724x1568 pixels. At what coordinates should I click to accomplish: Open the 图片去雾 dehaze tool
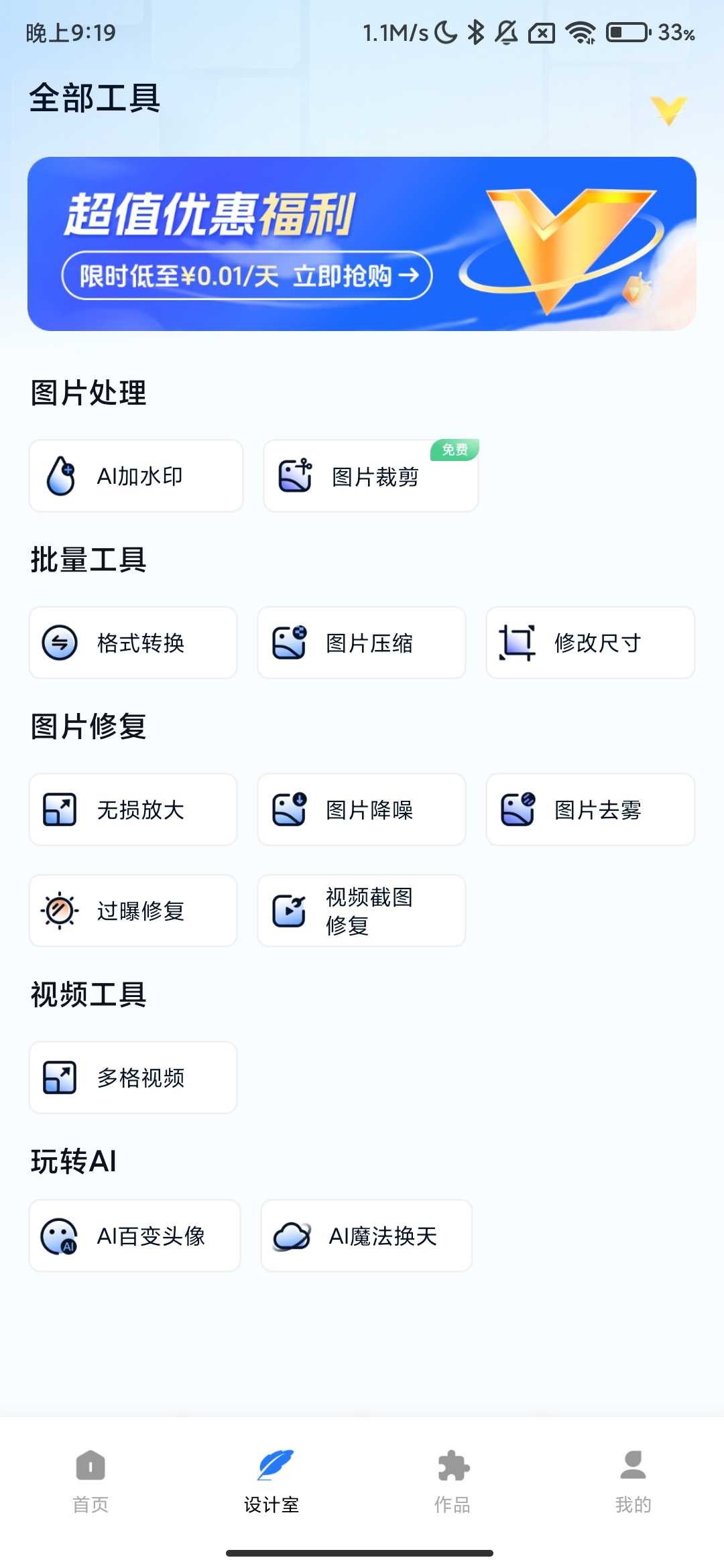click(x=590, y=809)
